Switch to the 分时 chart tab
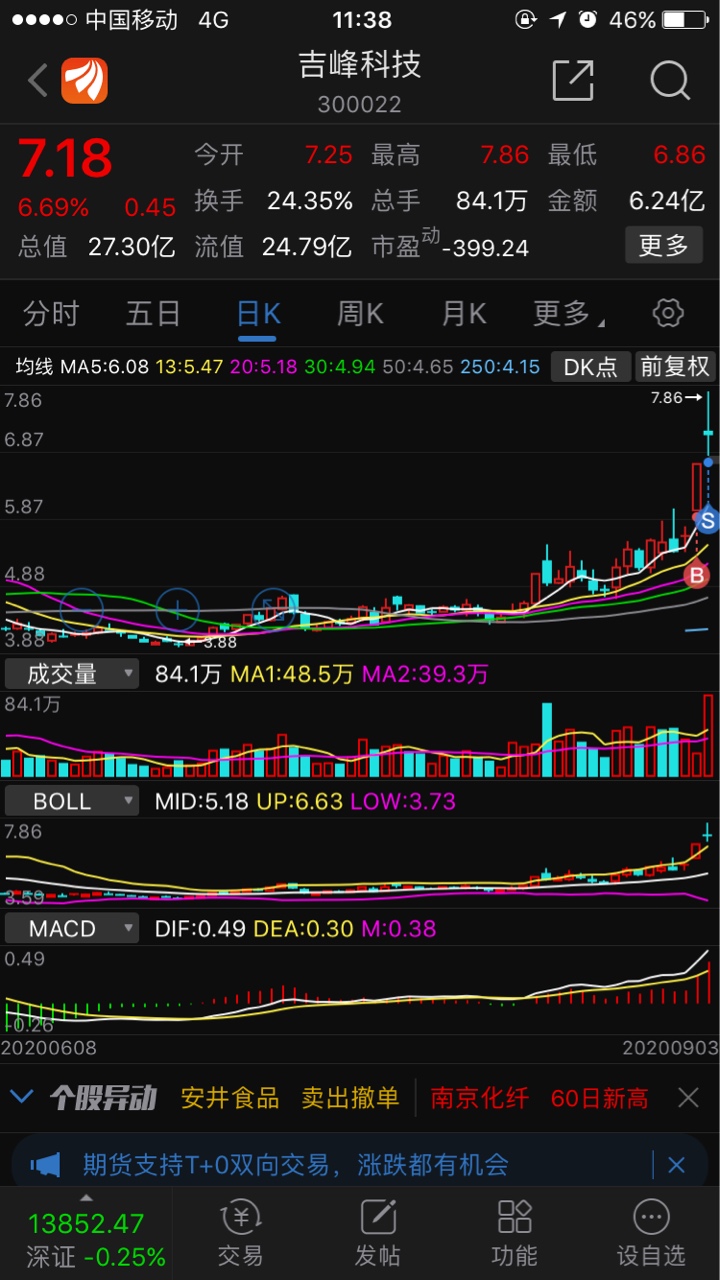 (x=51, y=314)
